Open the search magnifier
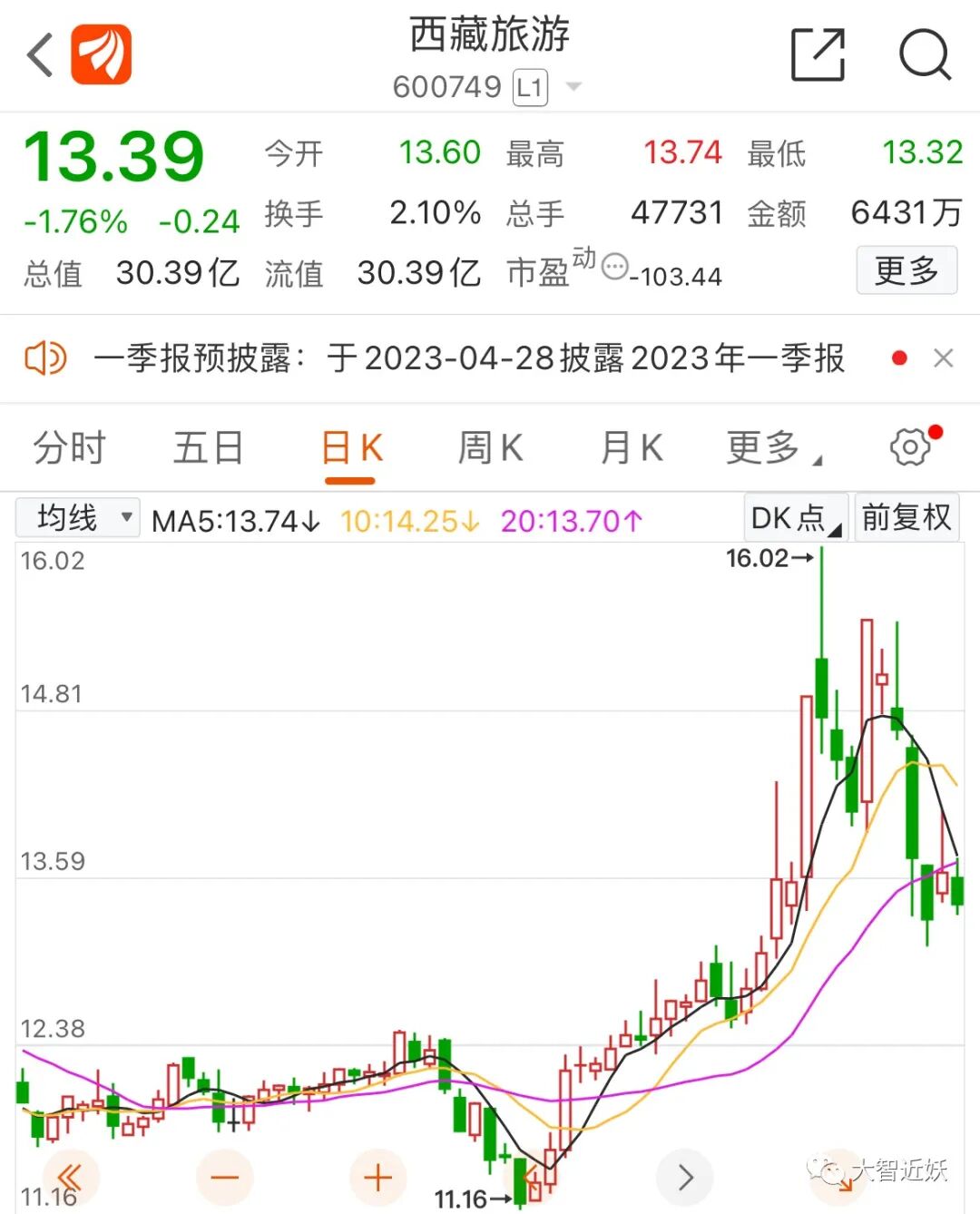This screenshot has width=980, height=1214. (x=925, y=54)
